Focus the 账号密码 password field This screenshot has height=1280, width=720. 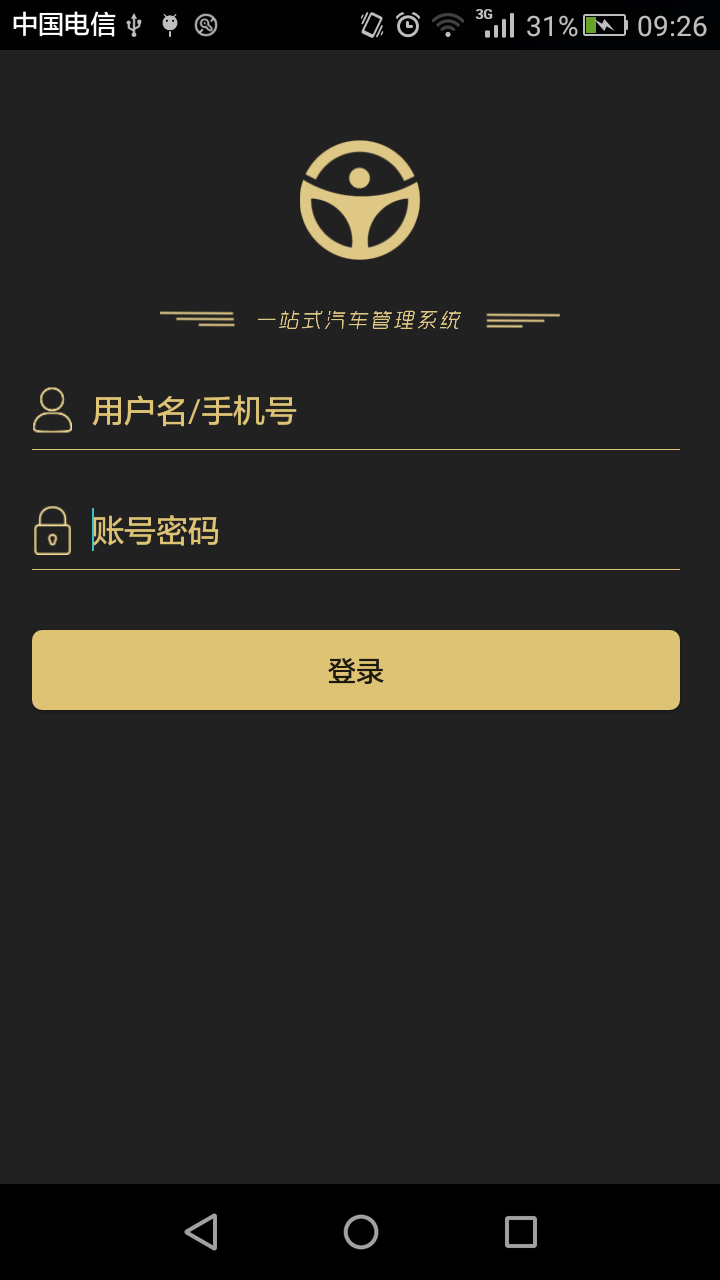380,531
